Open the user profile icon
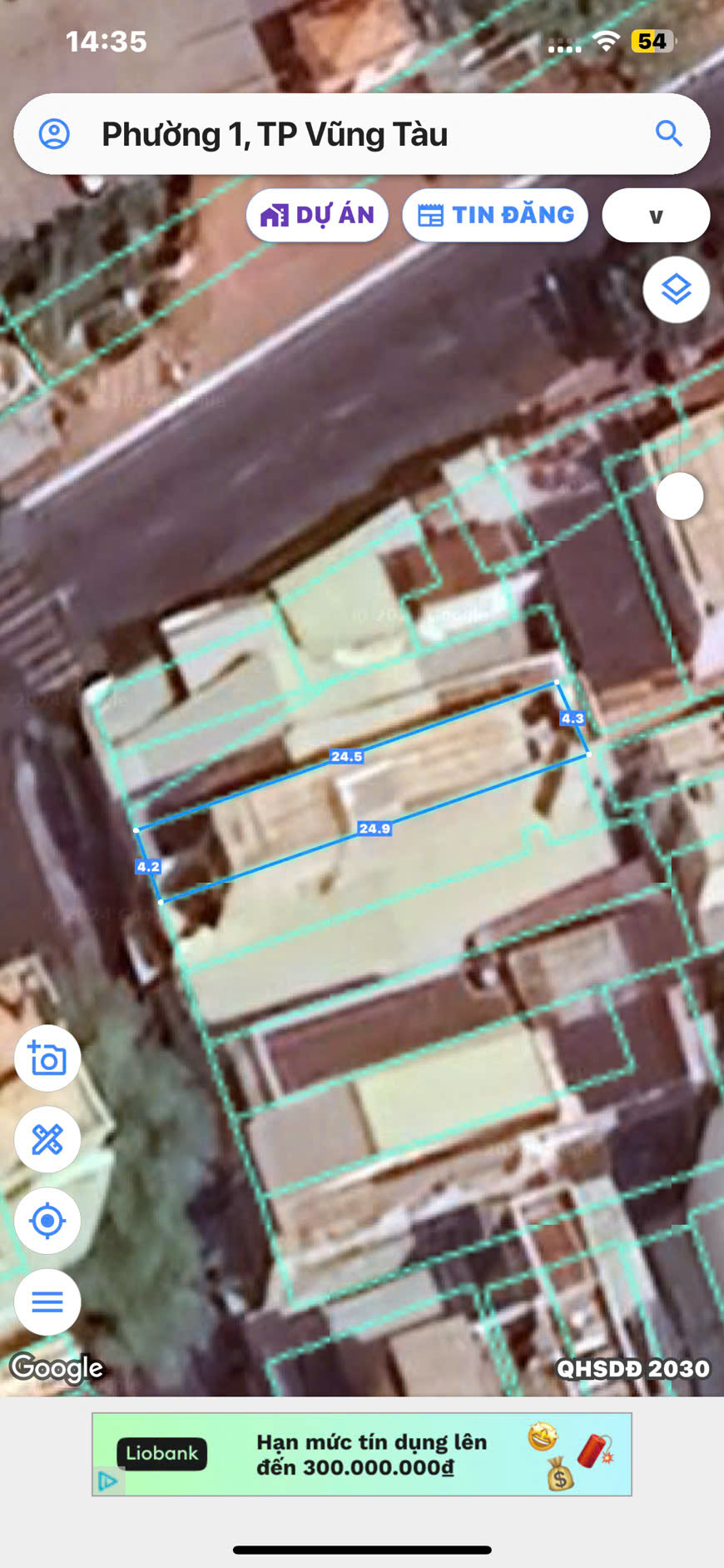 click(x=55, y=134)
